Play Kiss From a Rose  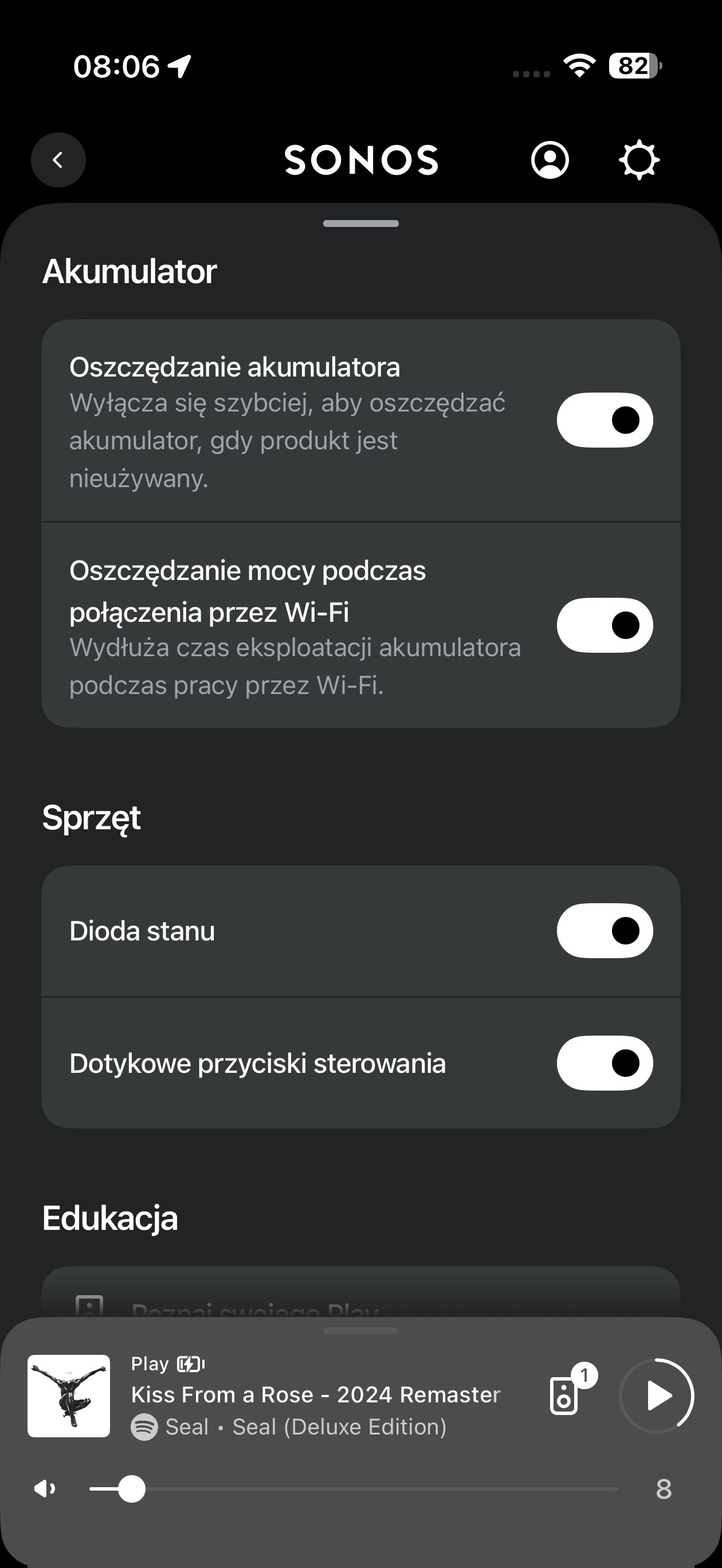click(657, 1395)
